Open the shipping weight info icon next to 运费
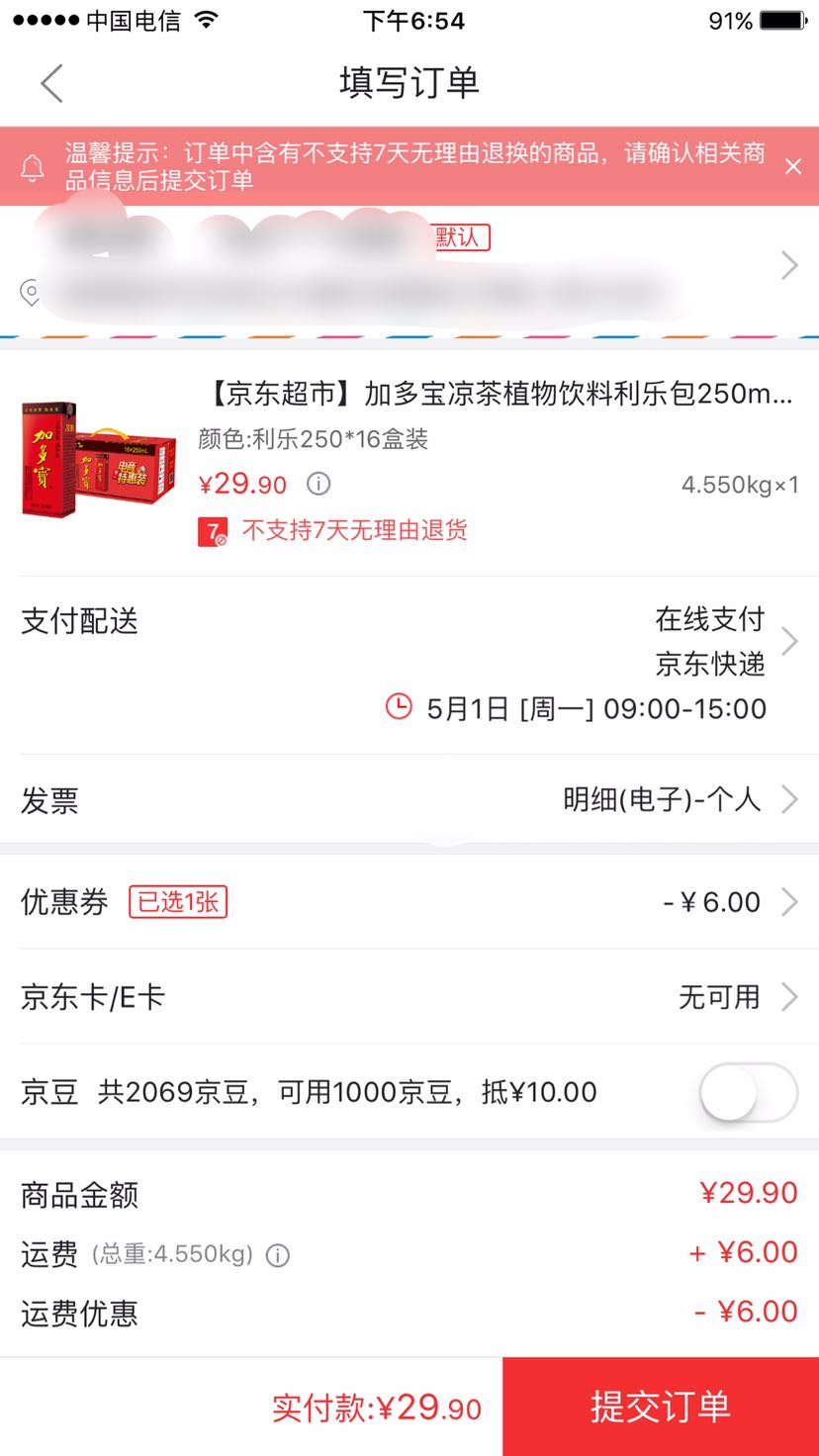This screenshot has width=819, height=1456. click(x=278, y=1255)
